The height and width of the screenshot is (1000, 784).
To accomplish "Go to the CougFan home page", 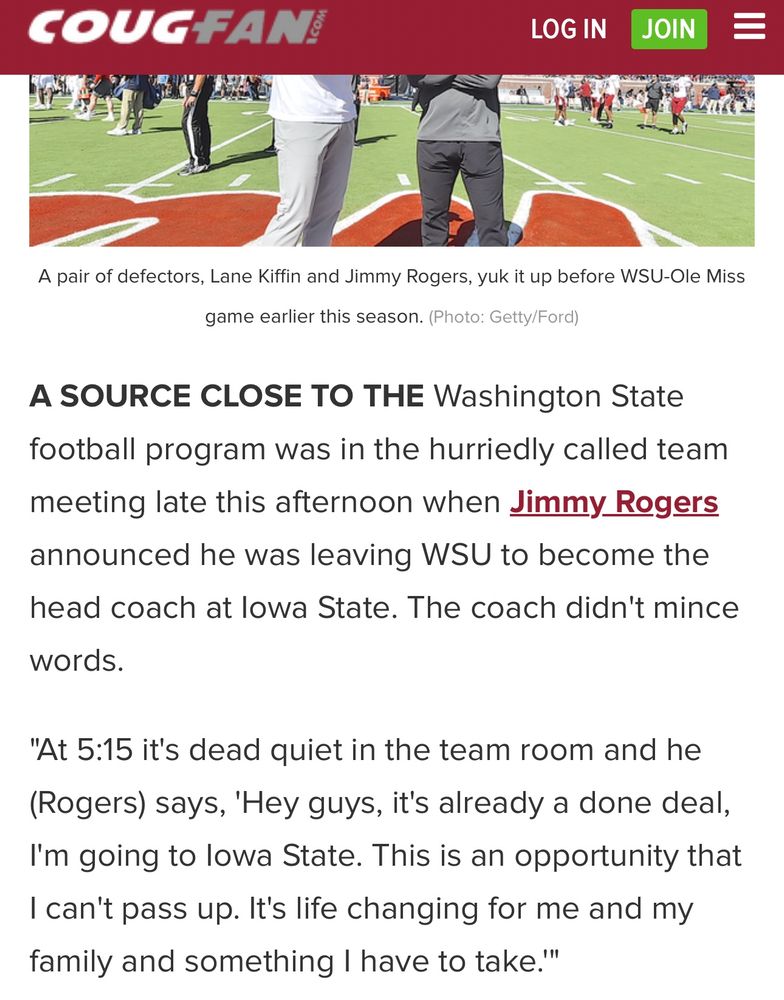I will (176, 28).
